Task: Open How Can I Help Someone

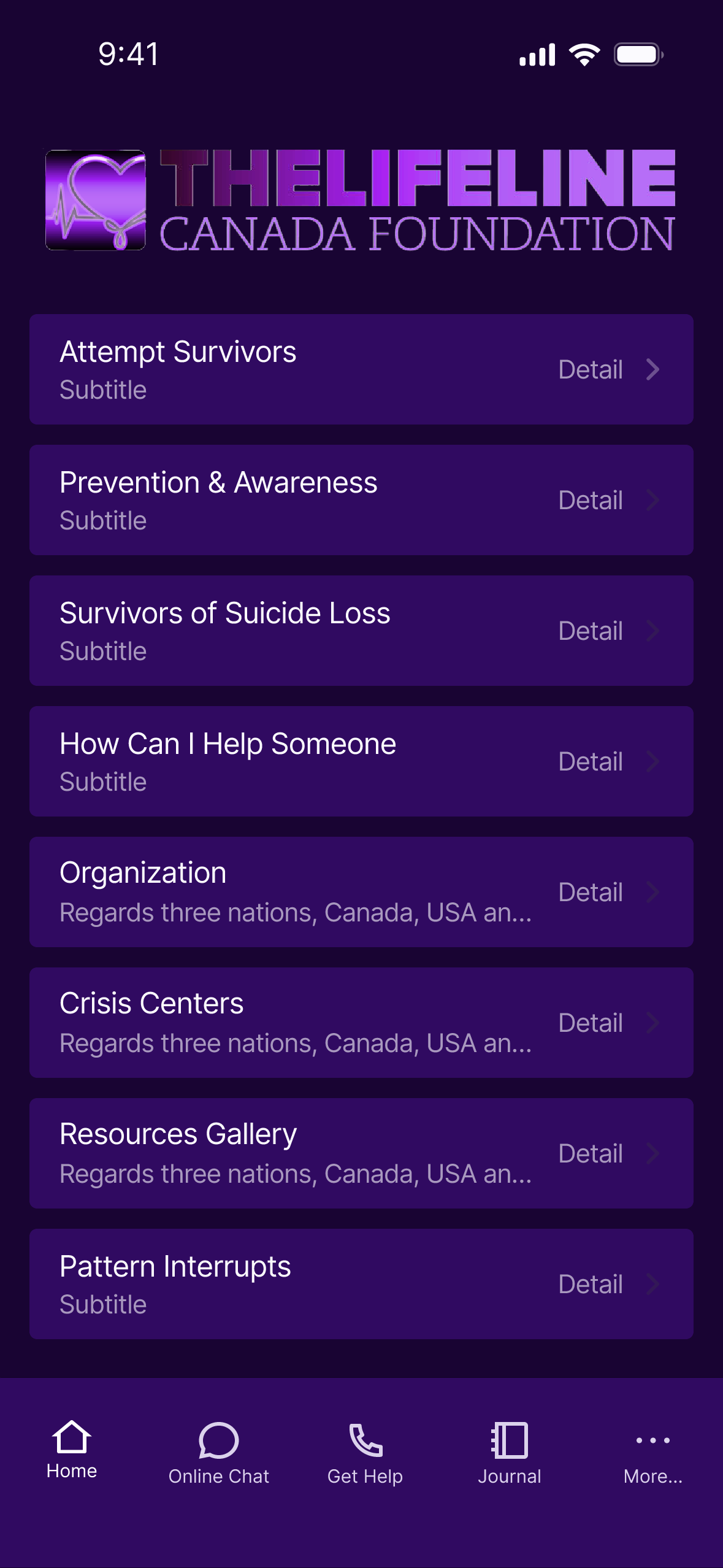Action: [x=361, y=761]
